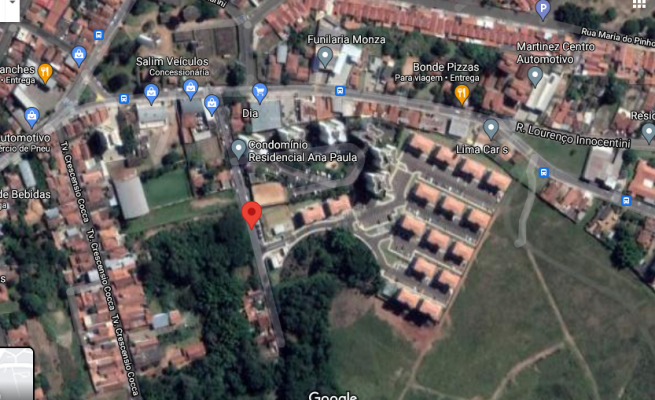Open Bonde Pizzas restaurant marker

461,94
